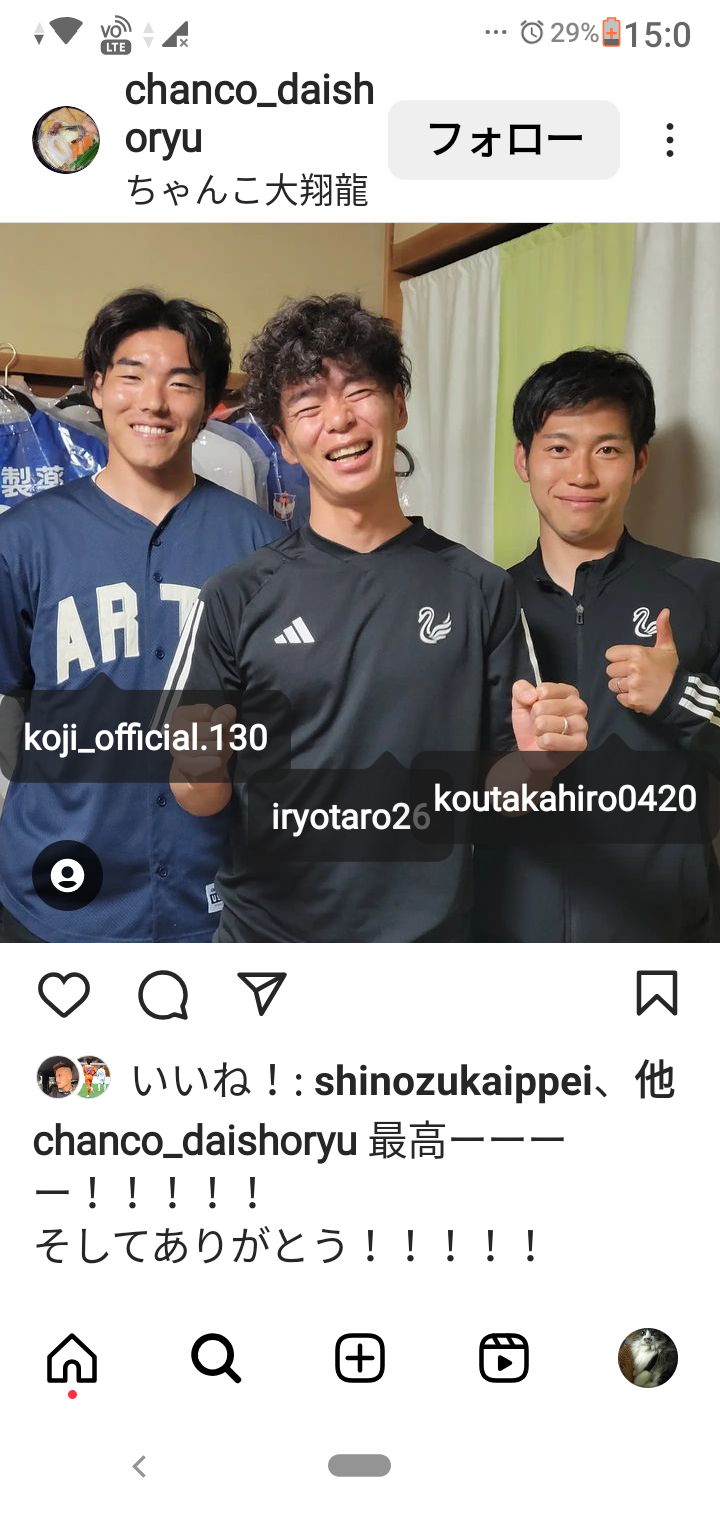Tap the tagged-people icon on the photo
Viewport: 720px width, 1520px height.
67,876
